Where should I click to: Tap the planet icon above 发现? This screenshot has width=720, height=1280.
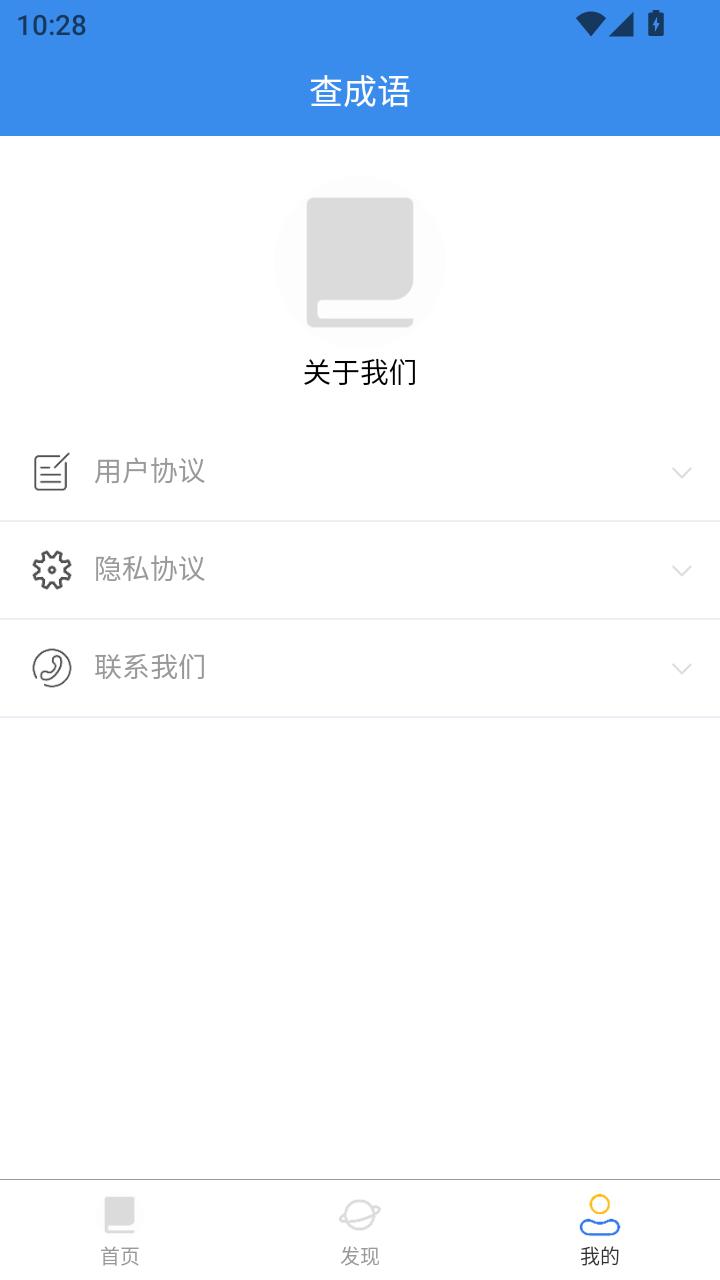pyautogui.click(x=359, y=1213)
